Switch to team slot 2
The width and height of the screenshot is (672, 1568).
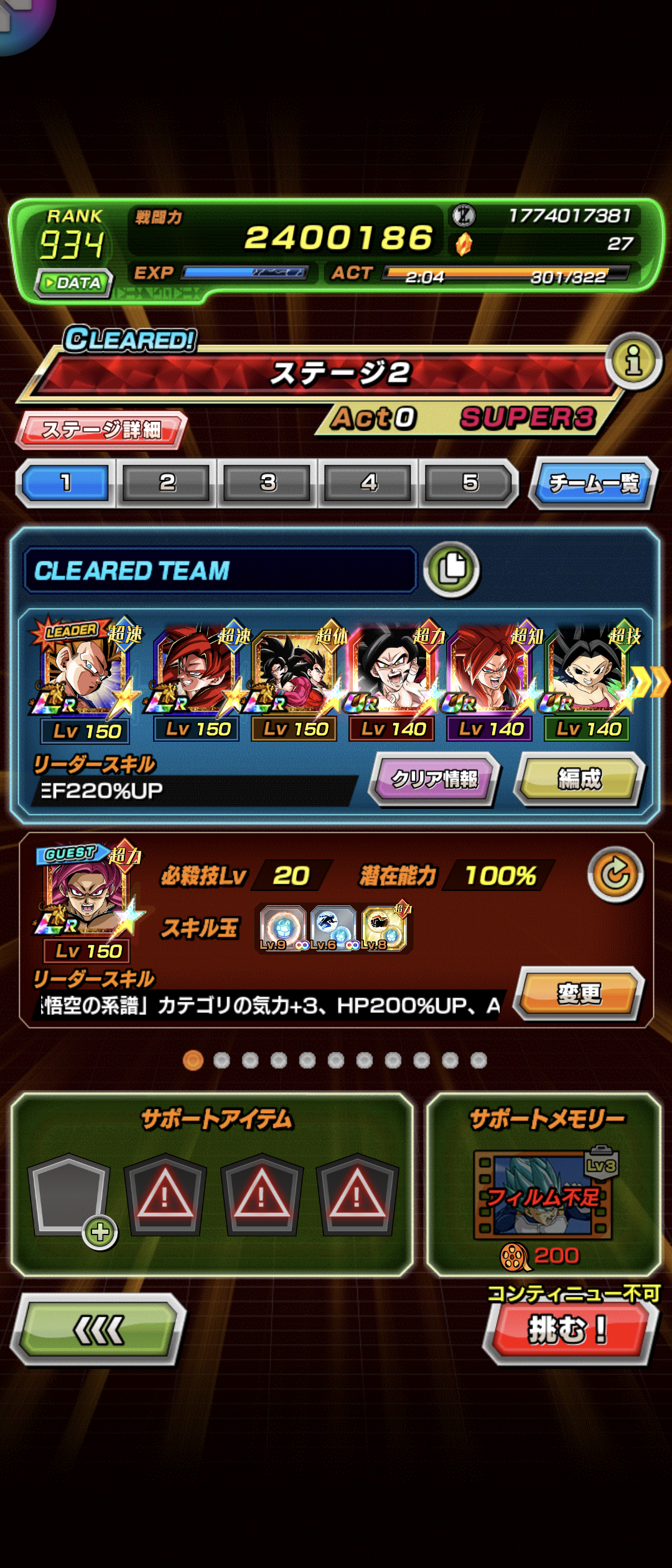pyautogui.click(x=167, y=483)
